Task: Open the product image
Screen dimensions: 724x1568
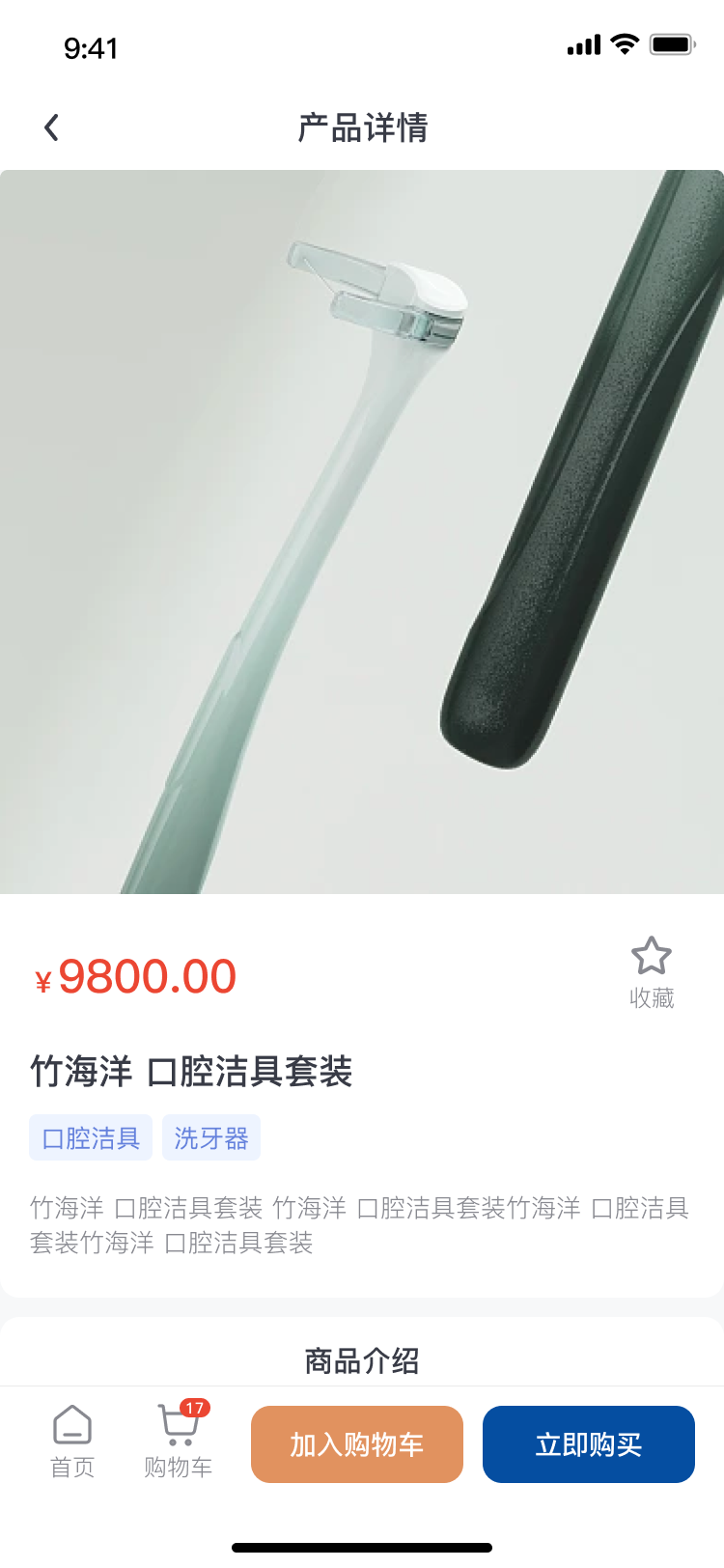Action: 362,531
